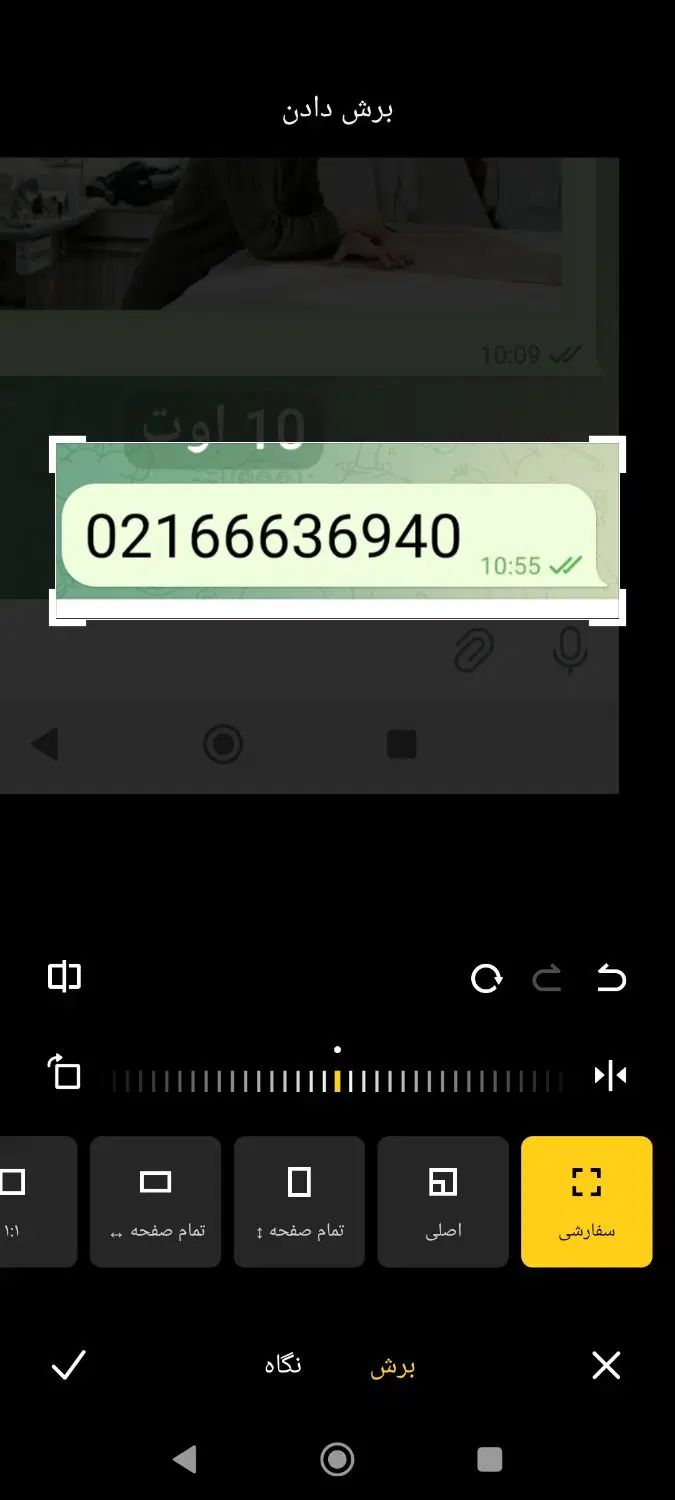Mirror the image horizontally

tap(610, 1075)
